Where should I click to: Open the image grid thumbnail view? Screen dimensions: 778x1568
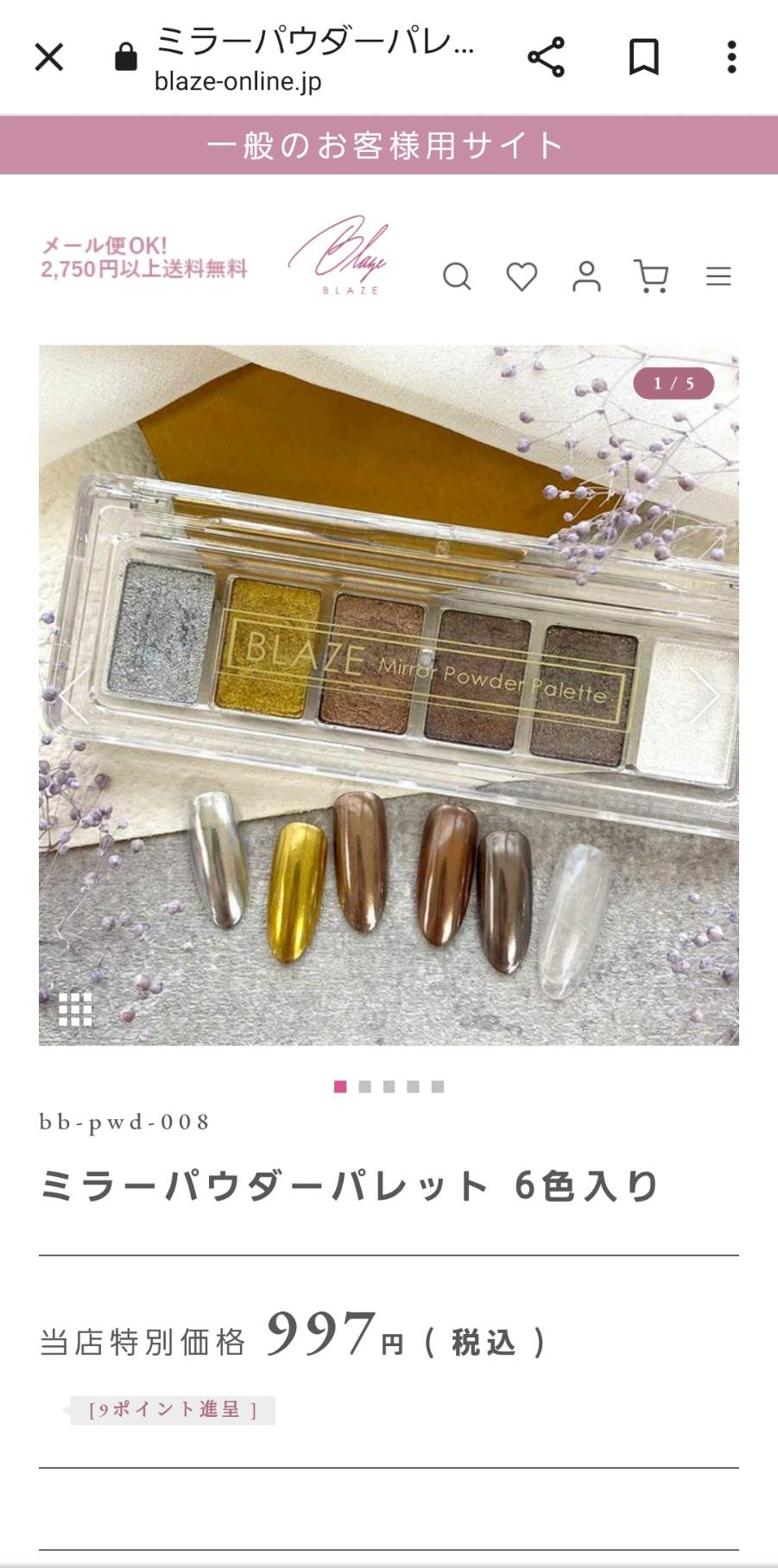pos(75,1008)
